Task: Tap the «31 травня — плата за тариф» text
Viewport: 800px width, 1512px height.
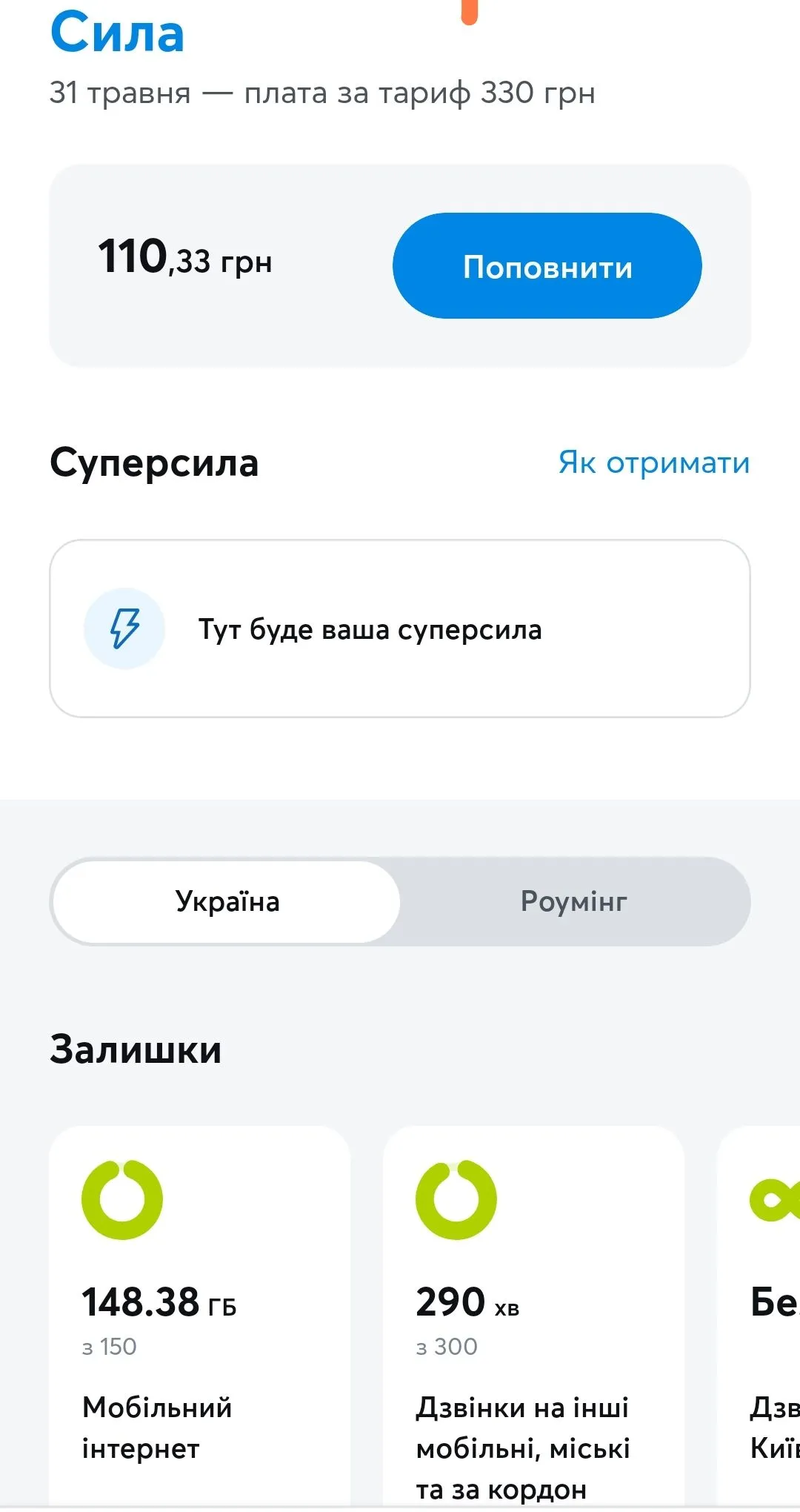Action: [322, 92]
